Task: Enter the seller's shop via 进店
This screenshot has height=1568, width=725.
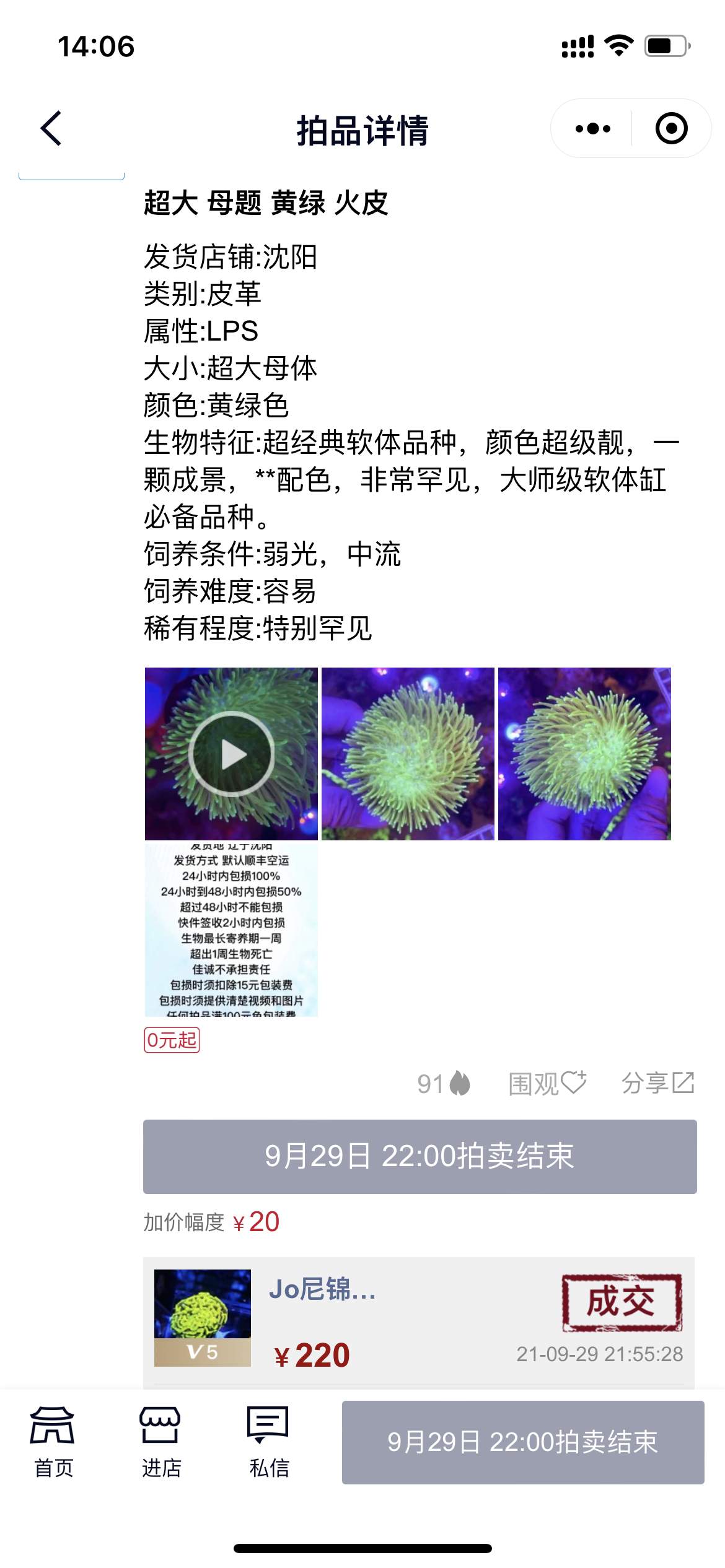Action: point(161,1442)
